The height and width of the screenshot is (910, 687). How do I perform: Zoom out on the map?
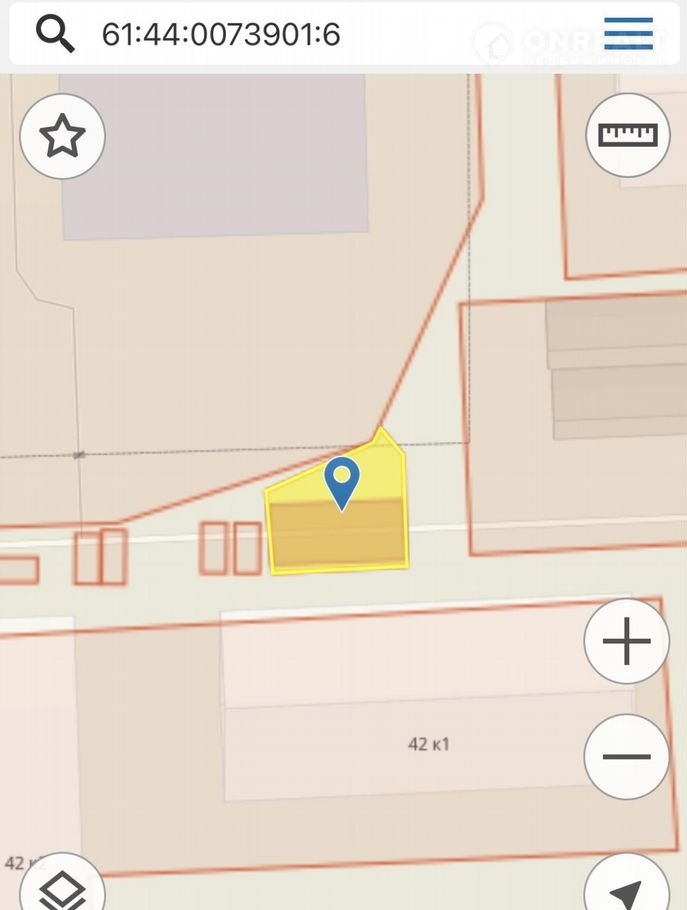click(626, 756)
